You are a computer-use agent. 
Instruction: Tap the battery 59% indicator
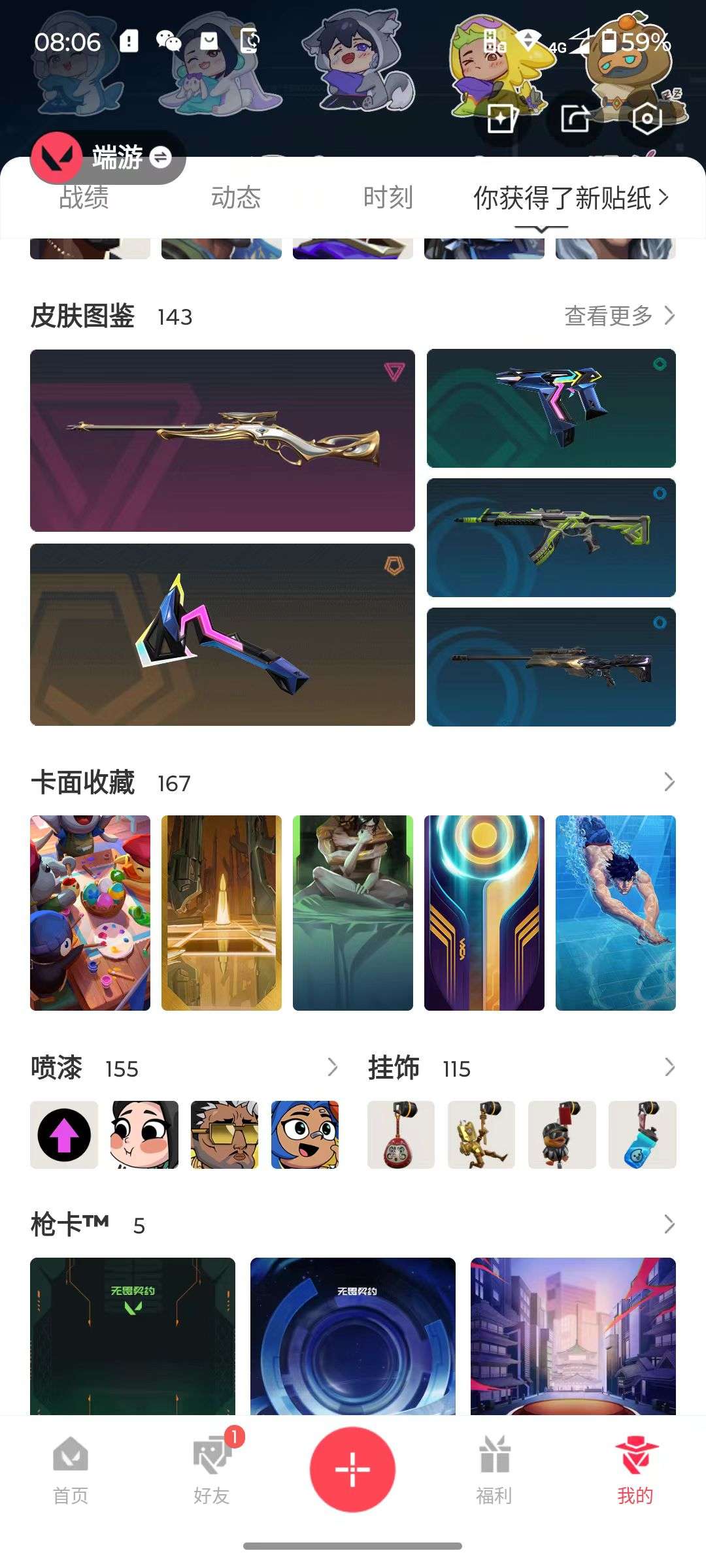[x=637, y=42]
